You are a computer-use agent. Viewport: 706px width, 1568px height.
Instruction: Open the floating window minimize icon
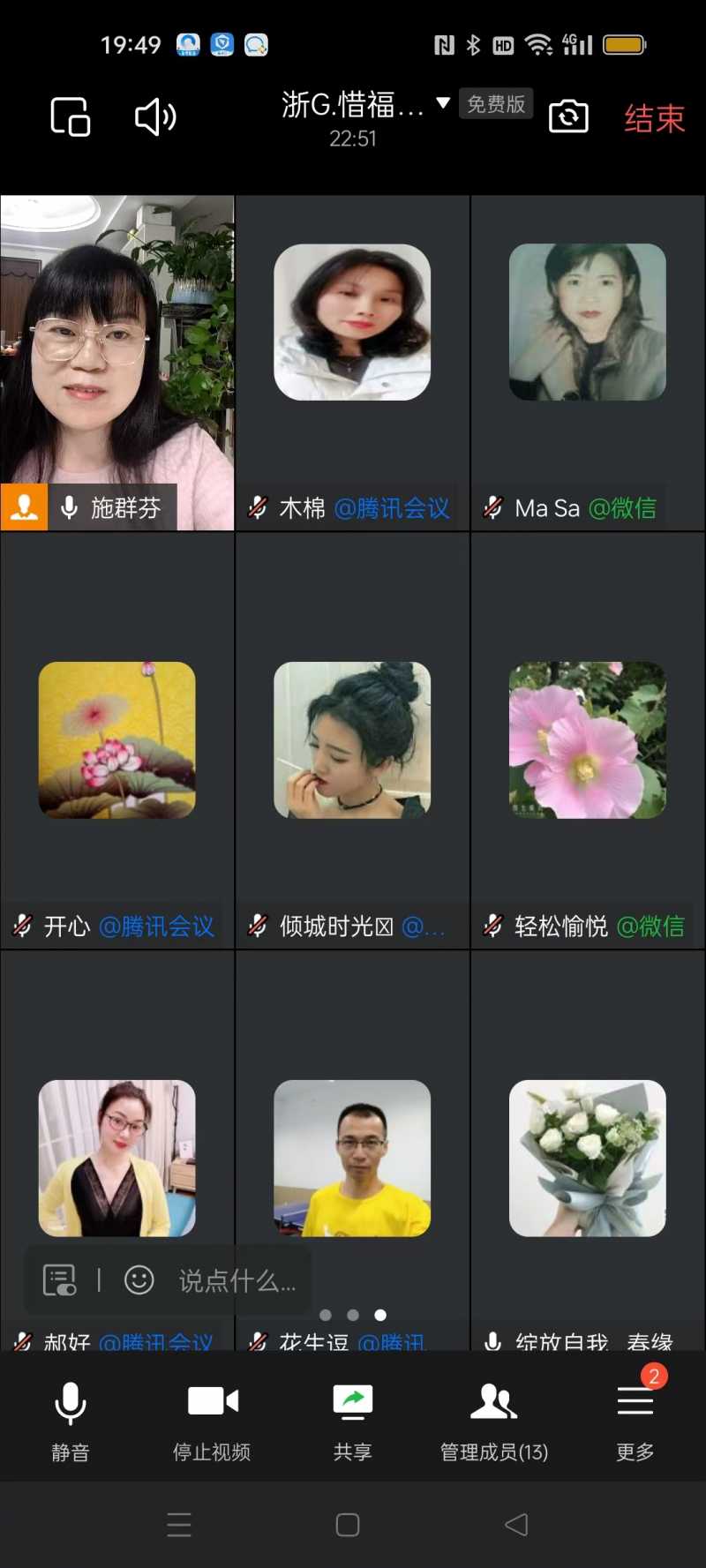click(x=71, y=117)
